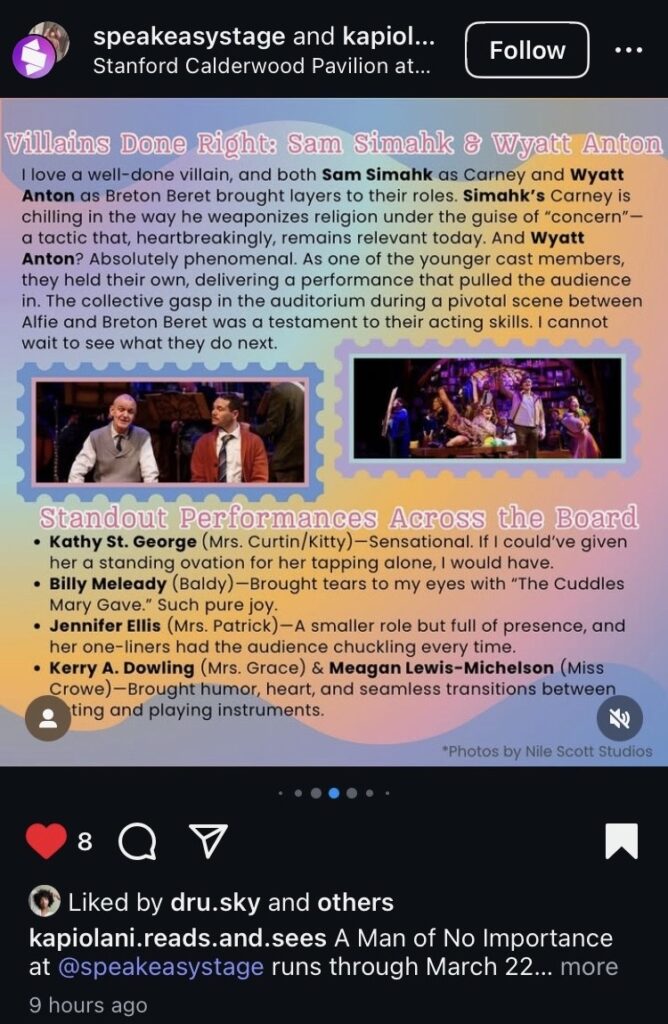The height and width of the screenshot is (1024, 668).
Task: Remove the bookmark from this post
Action: tap(621, 842)
